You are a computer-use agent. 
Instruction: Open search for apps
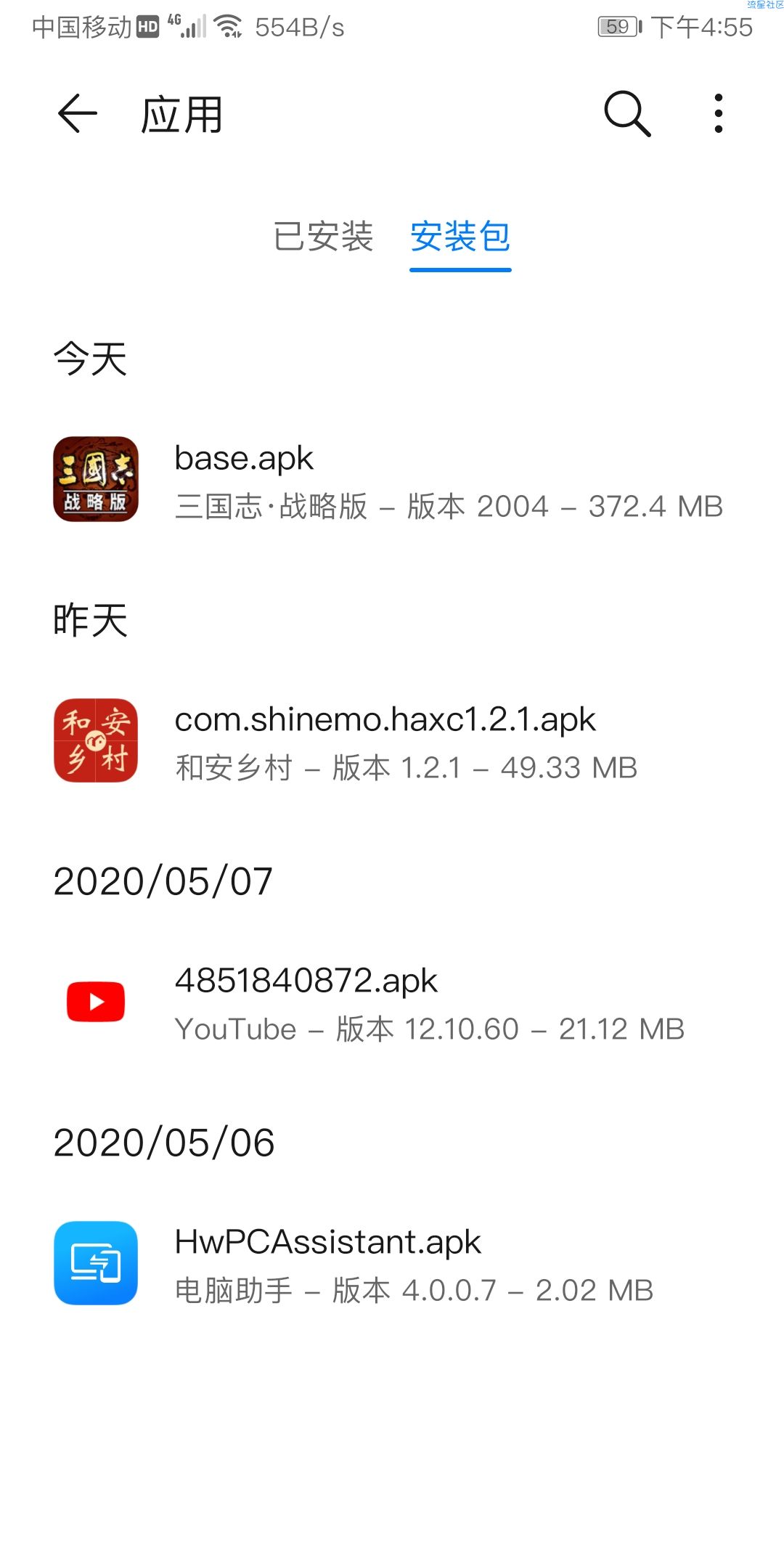pos(627,114)
